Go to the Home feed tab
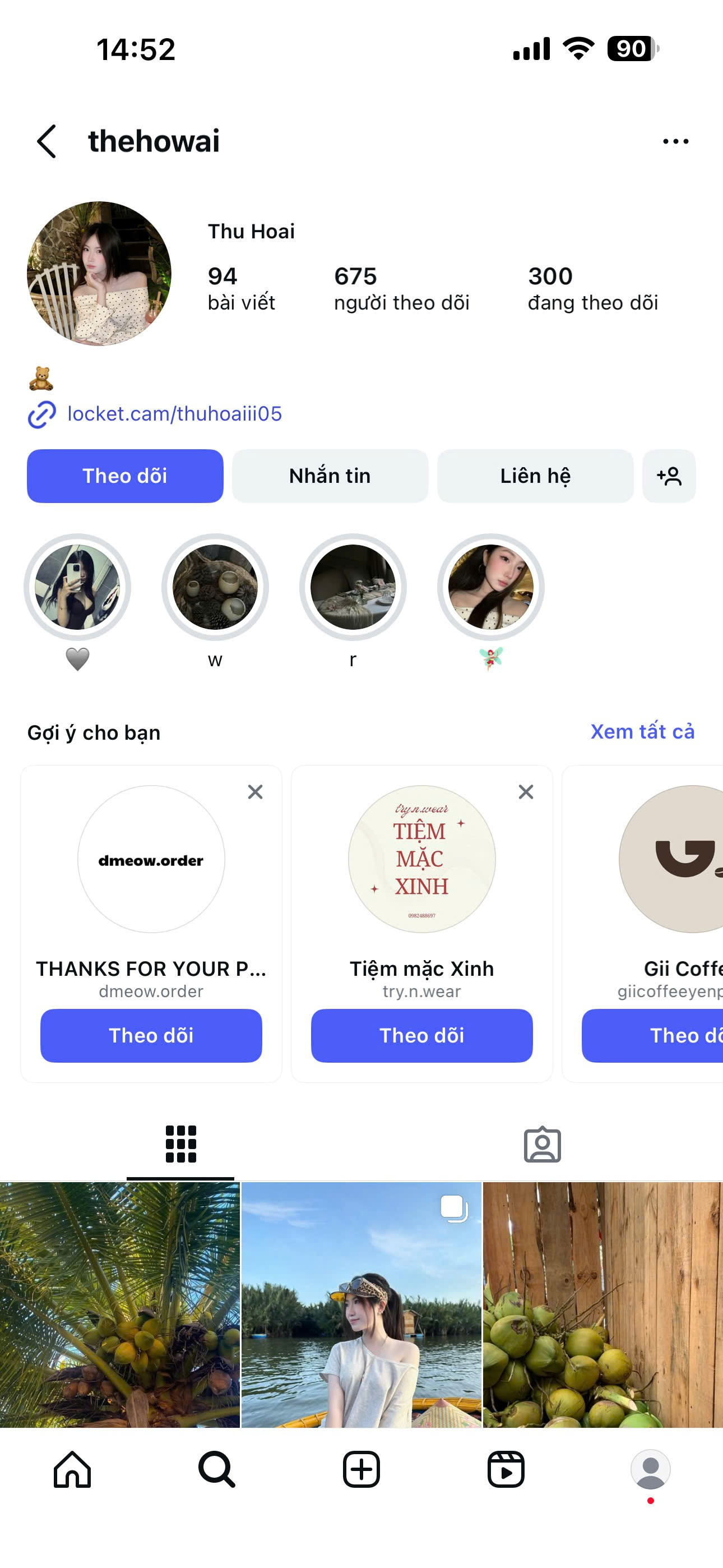Image resolution: width=723 pixels, height=1568 pixels. 72,1469
